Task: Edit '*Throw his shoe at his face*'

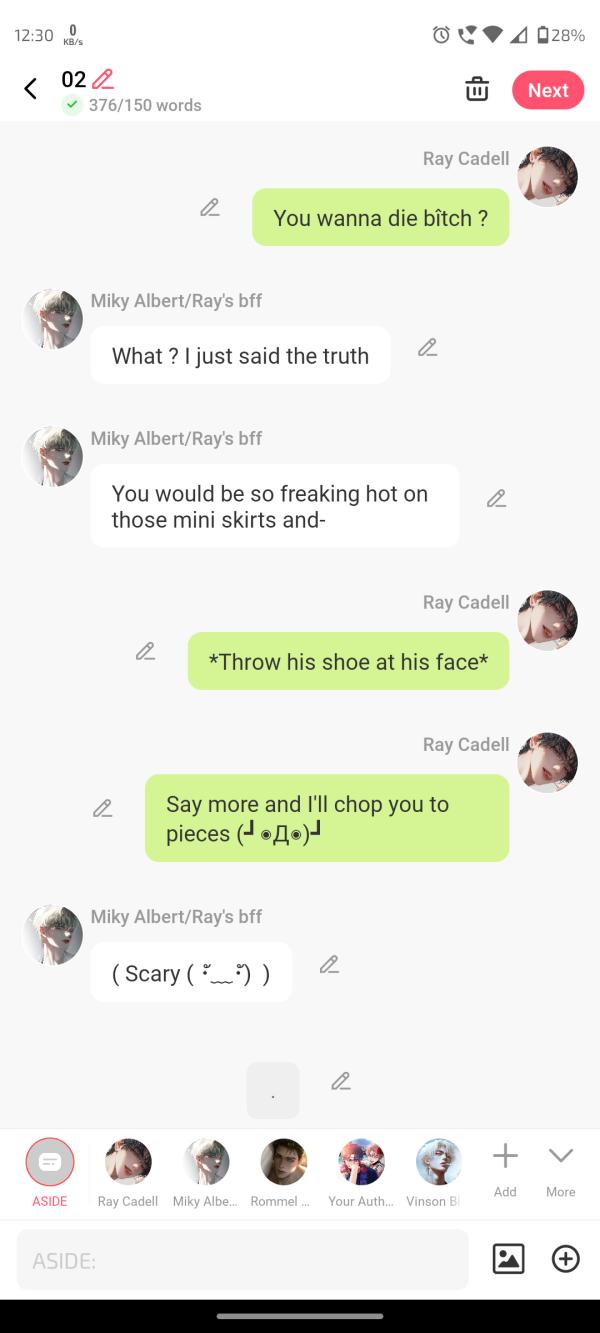Action: tap(145, 651)
